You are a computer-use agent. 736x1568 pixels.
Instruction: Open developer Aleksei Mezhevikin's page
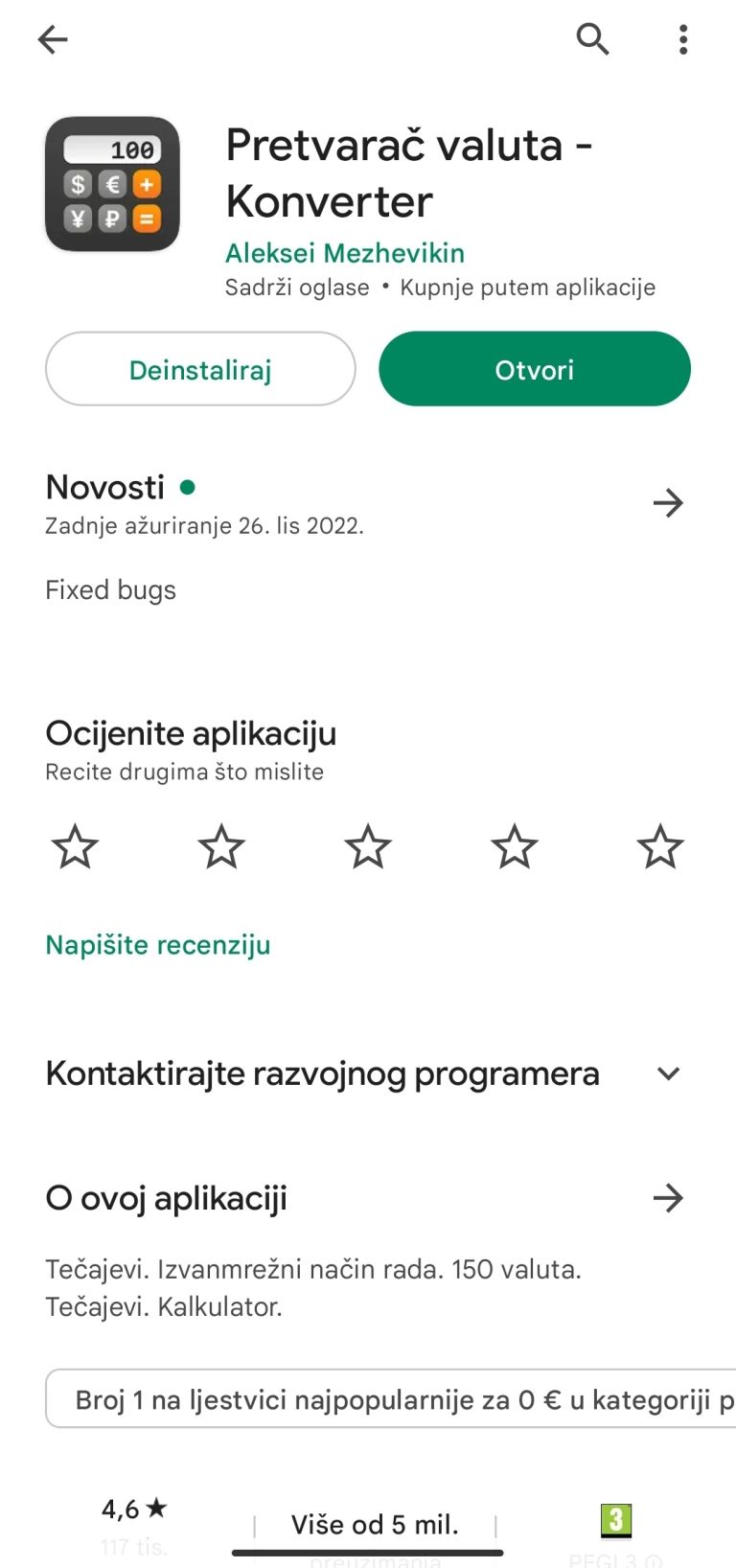(x=345, y=253)
